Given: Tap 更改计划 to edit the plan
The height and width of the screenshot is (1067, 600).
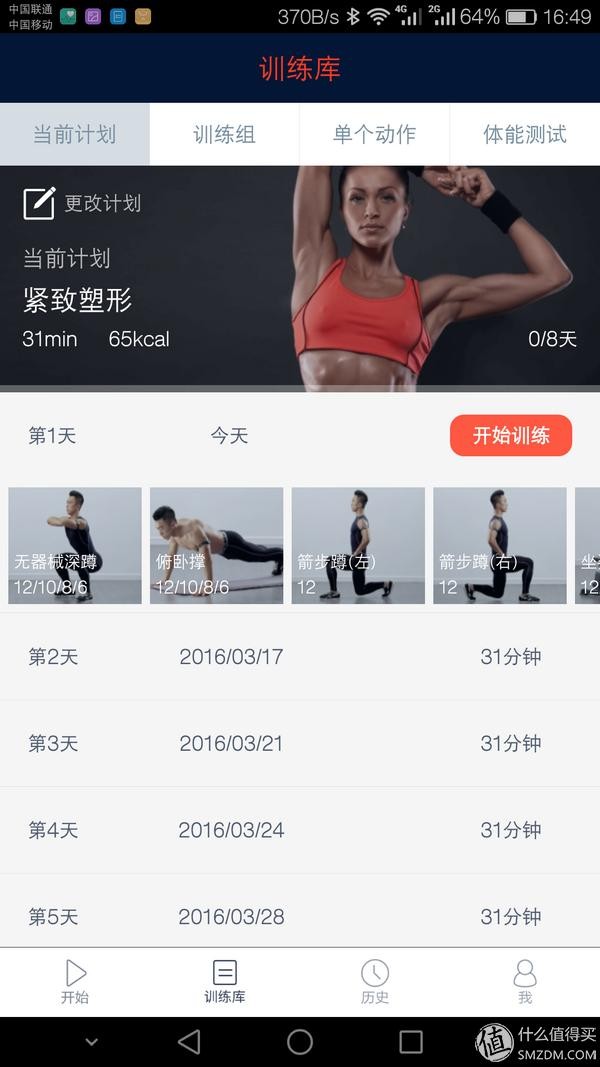Looking at the screenshot, I should click(82, 203).
